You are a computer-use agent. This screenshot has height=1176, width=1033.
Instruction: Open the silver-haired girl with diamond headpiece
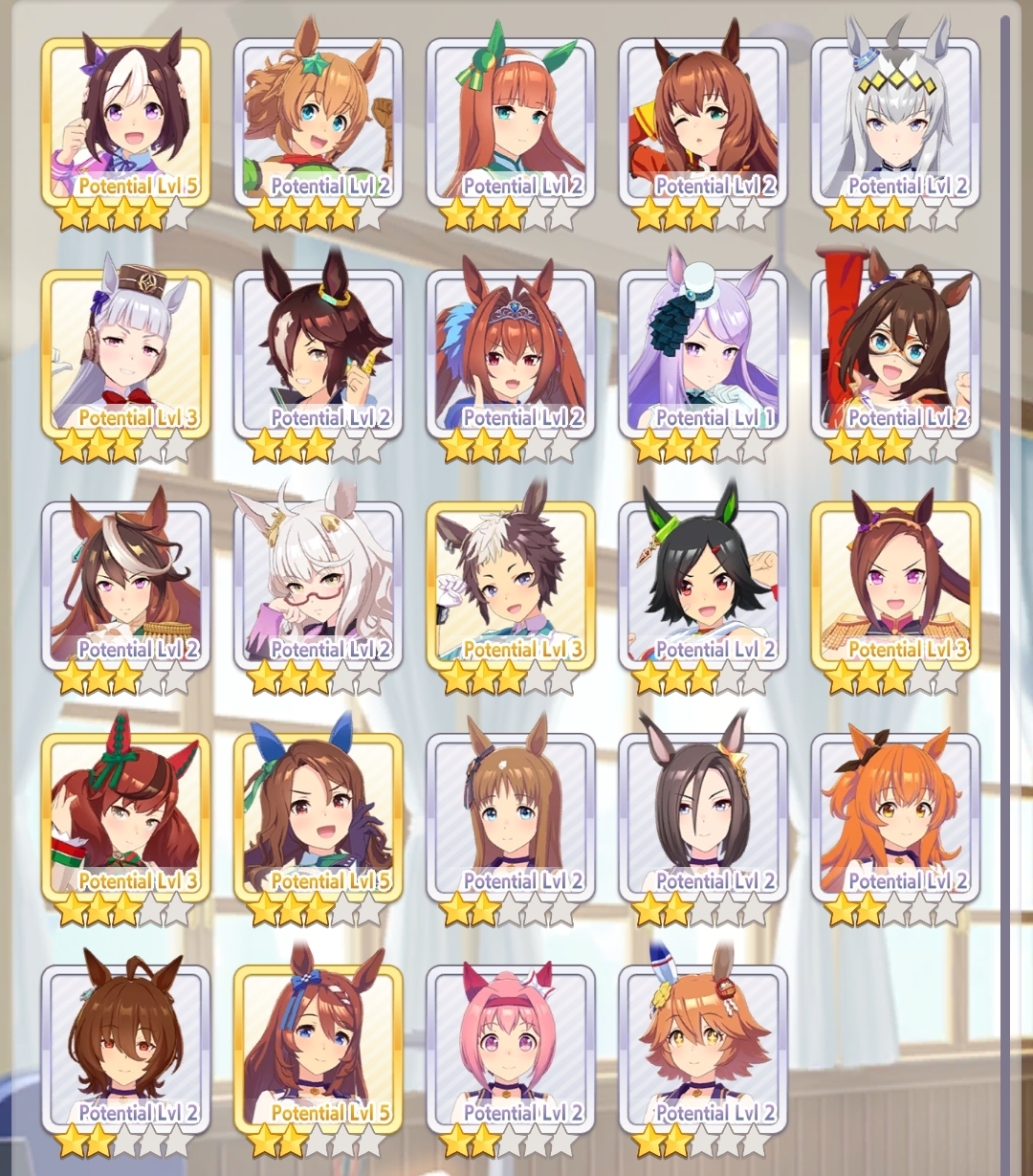[x=895, y=122]
